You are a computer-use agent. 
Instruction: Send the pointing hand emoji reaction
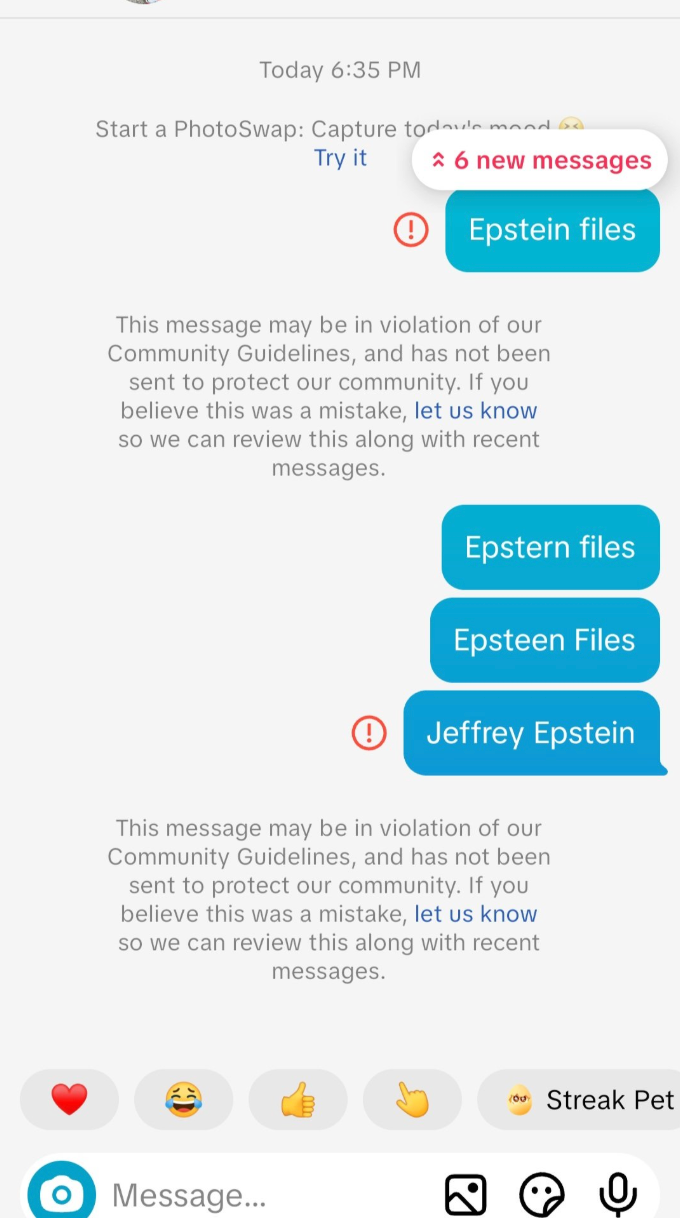click(412, 1100)
